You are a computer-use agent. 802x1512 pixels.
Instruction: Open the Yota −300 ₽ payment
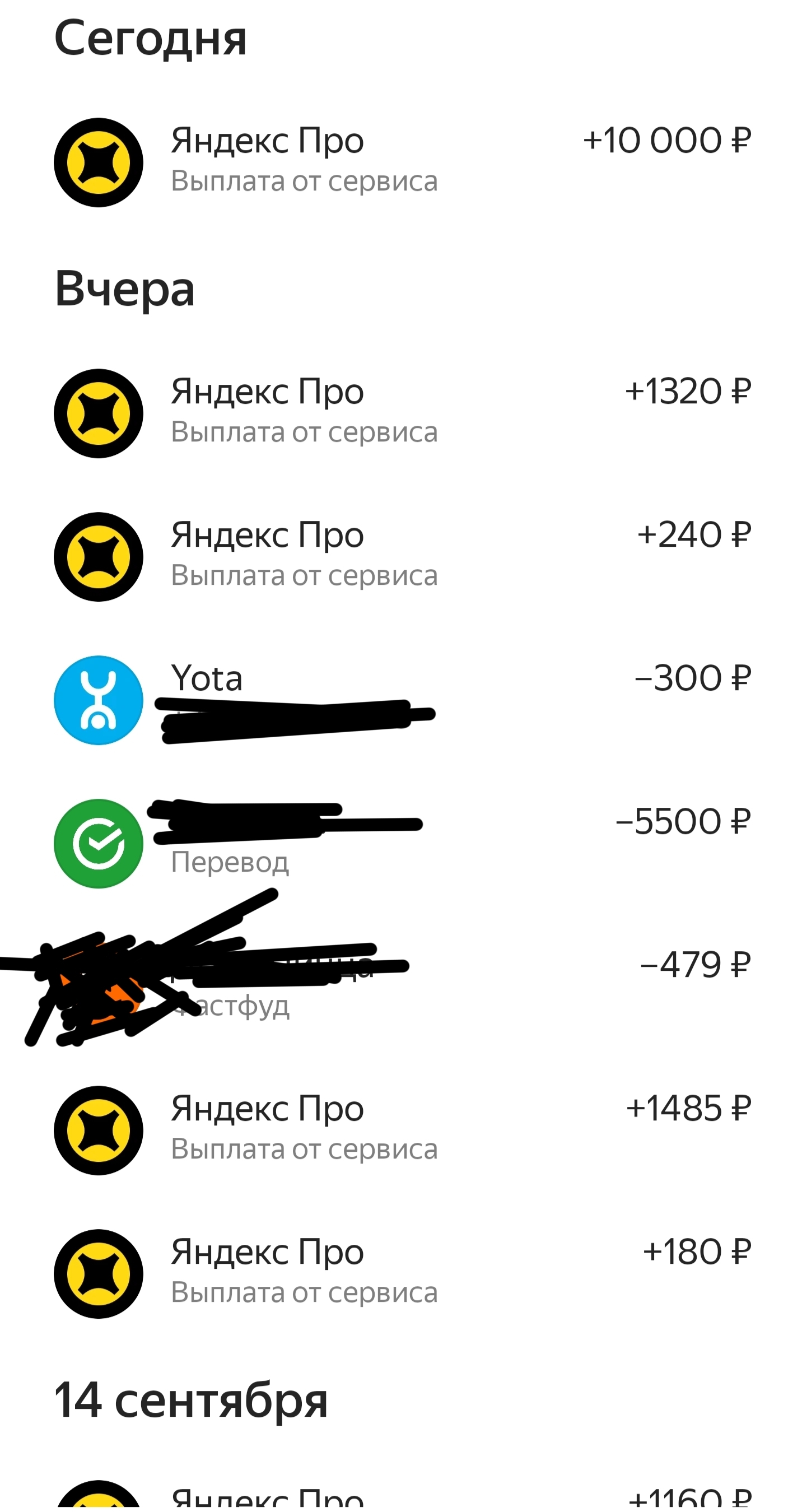tap(400, 700)
